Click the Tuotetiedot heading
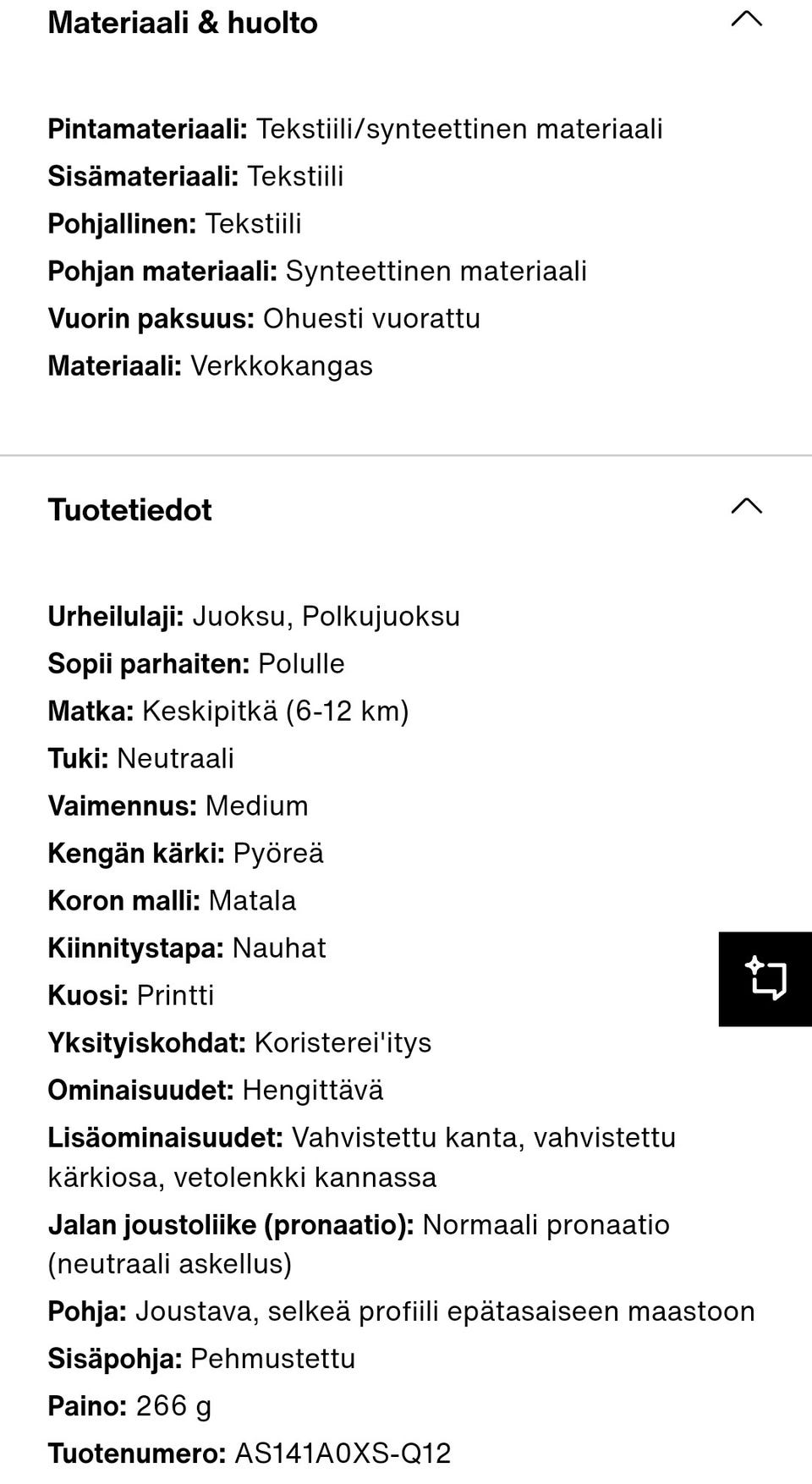 129,508
